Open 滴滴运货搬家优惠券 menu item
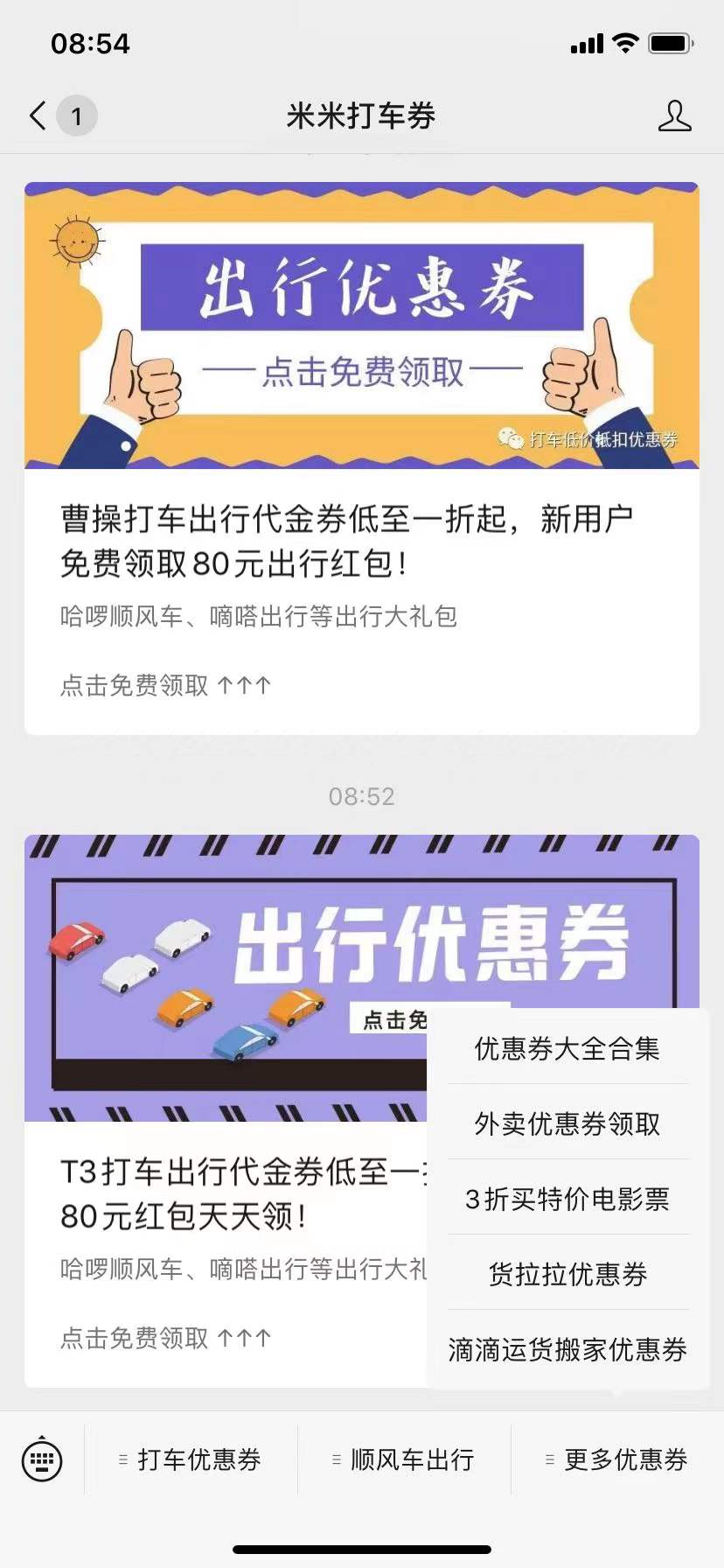724x1568 pixels. (x=567, y=1349)
